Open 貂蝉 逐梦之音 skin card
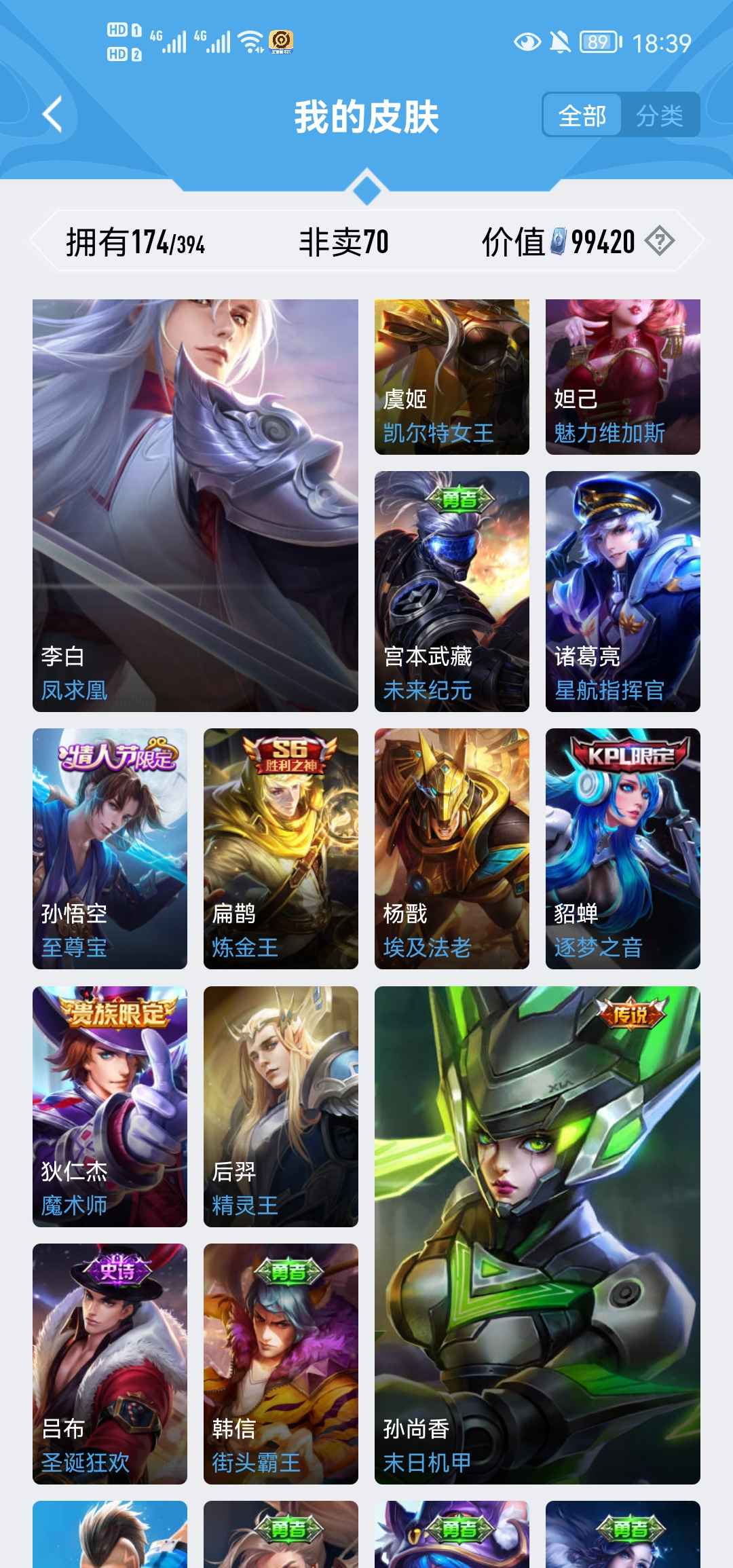This screenshot has width=733, height=1568. tap(622, 848)
